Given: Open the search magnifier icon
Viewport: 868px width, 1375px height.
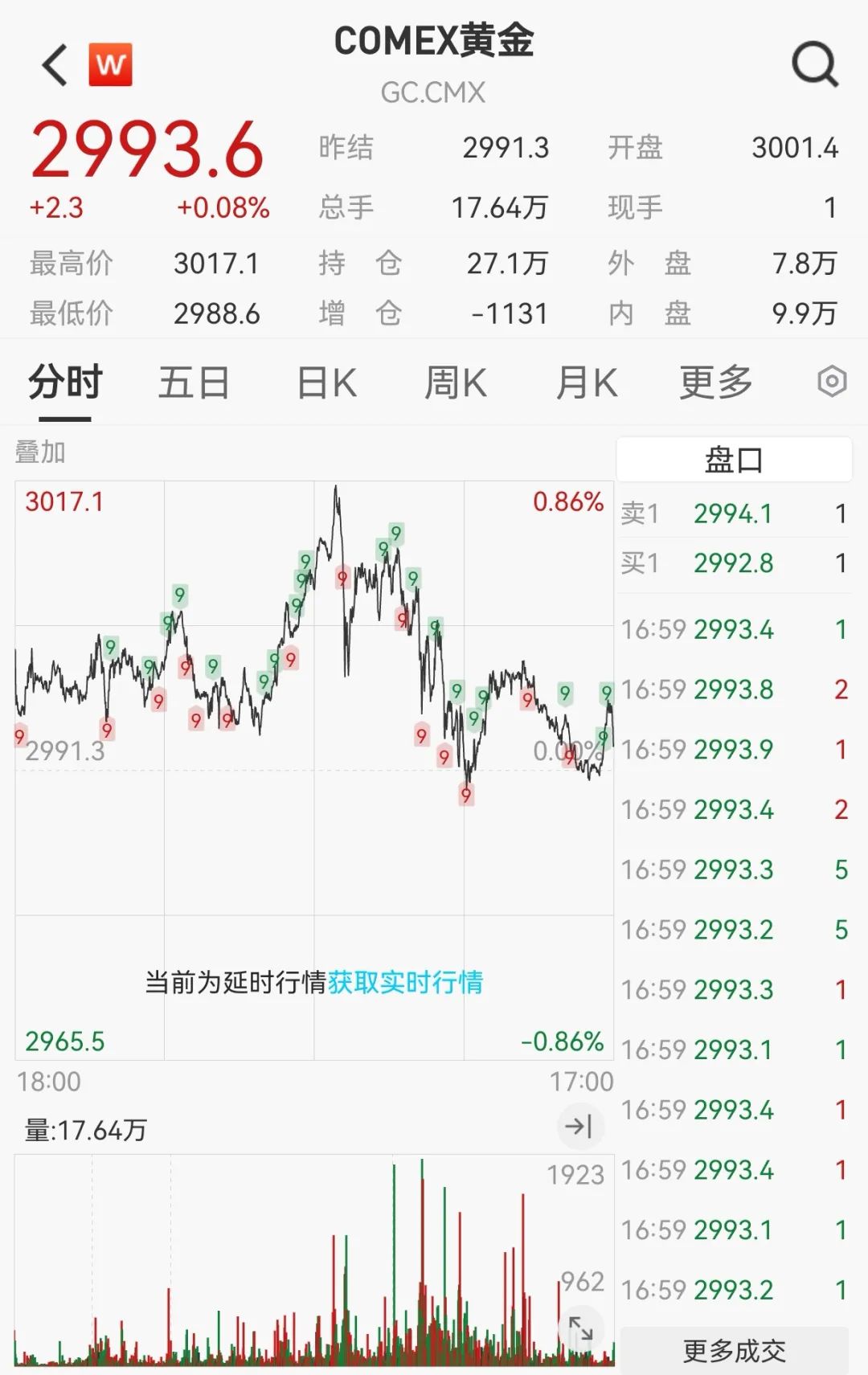Looking at the screenshot, I should (x=815, y=64).
